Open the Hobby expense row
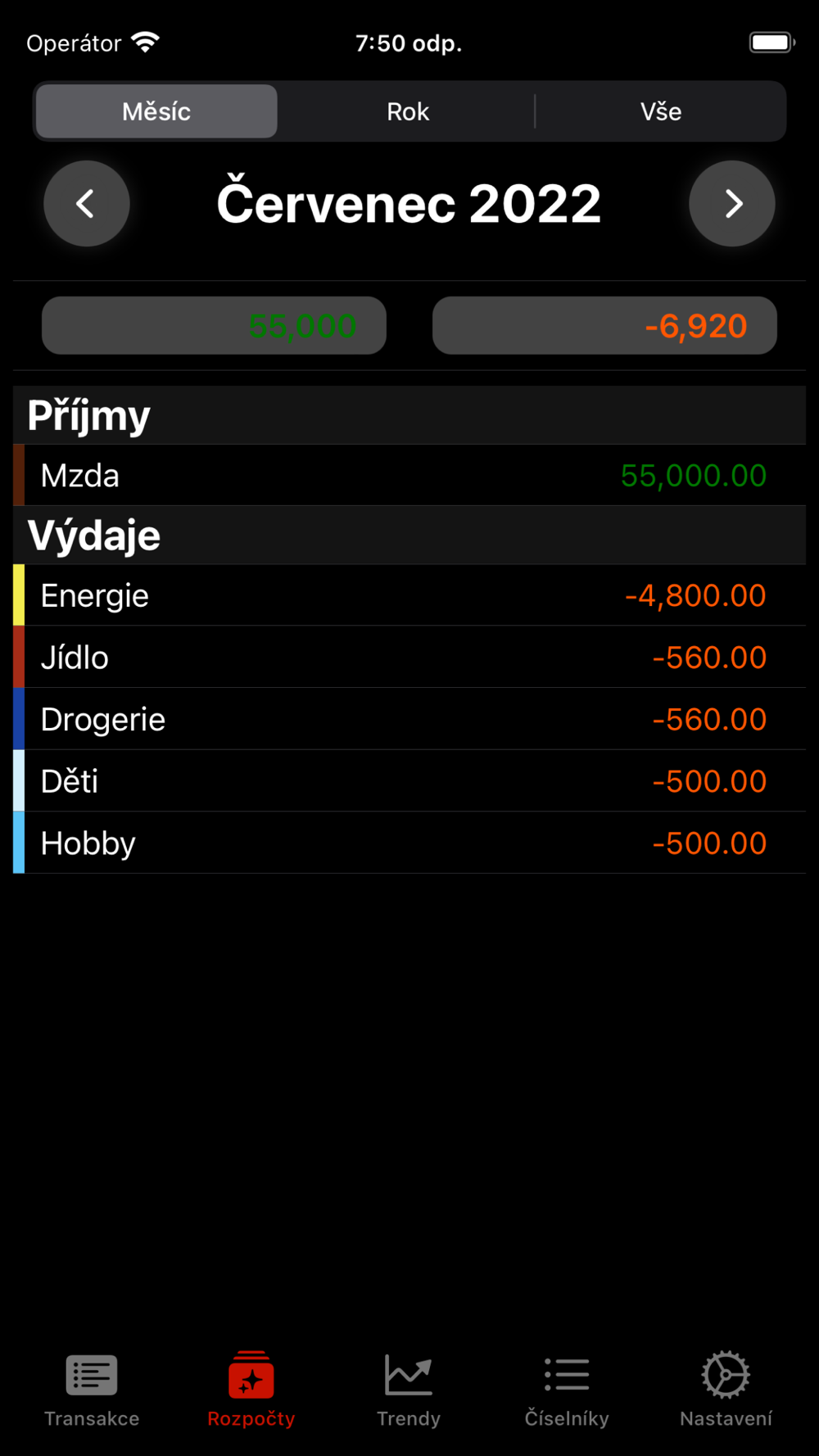The image size is (819, 1456). coord(409,843)
